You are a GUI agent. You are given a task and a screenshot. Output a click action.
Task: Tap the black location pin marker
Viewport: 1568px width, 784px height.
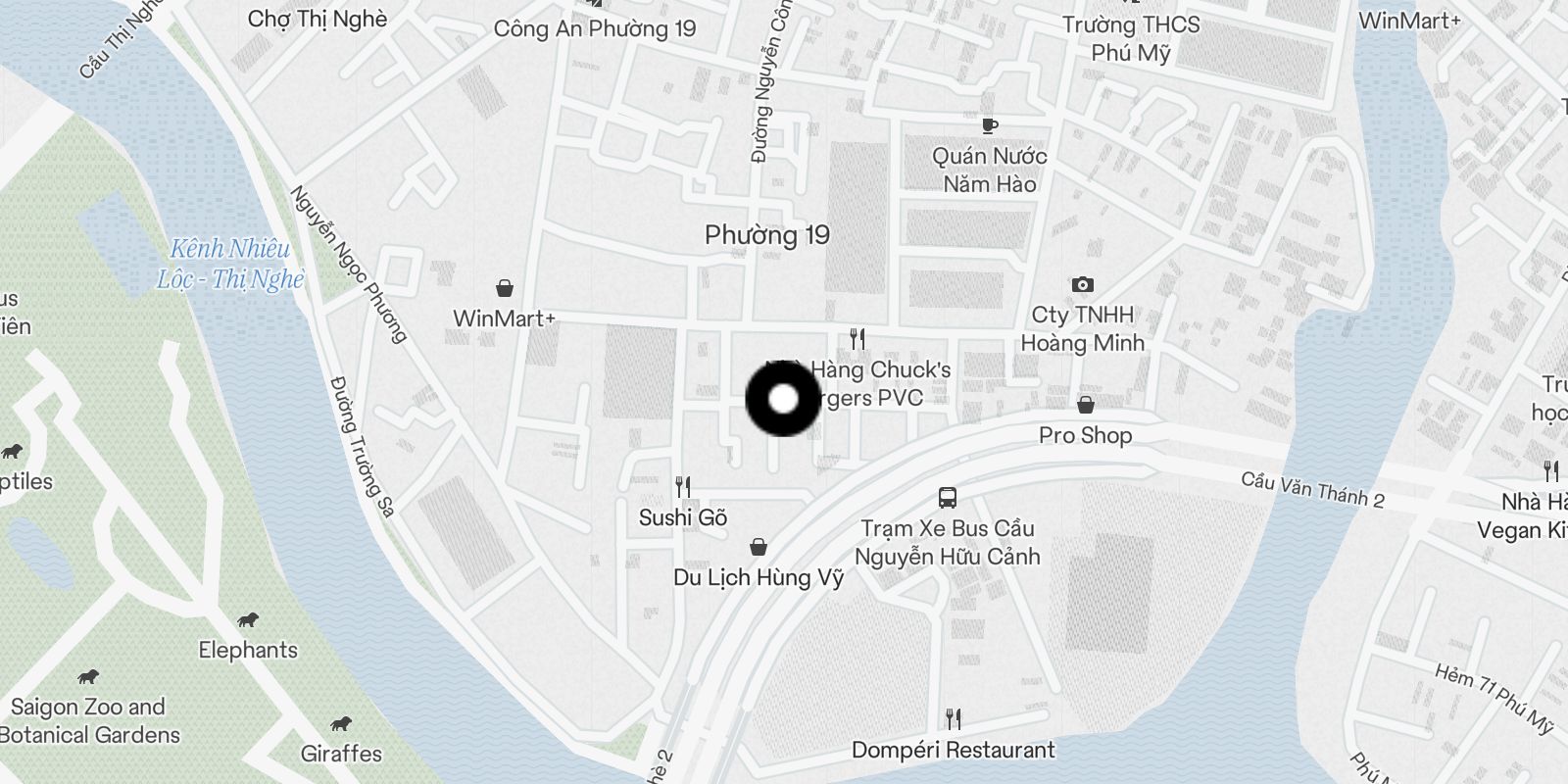pos(783,399)
